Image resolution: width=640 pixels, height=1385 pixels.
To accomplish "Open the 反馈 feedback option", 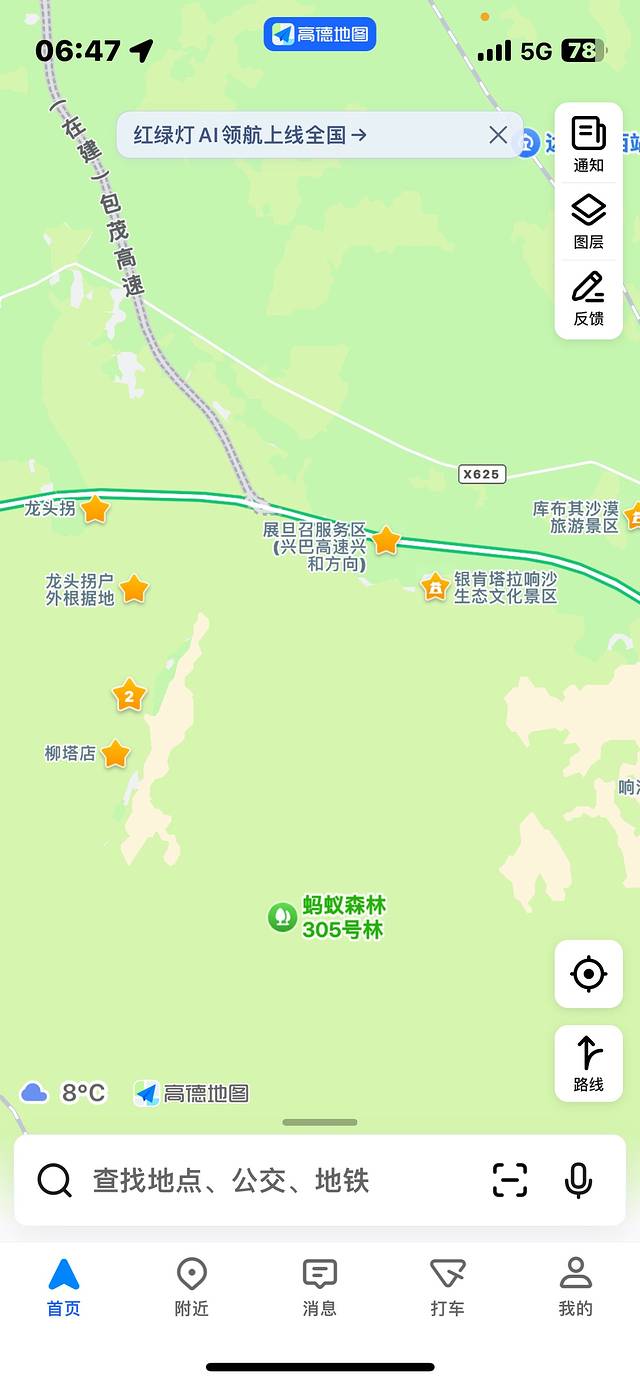I will click(x=588, y=298).
